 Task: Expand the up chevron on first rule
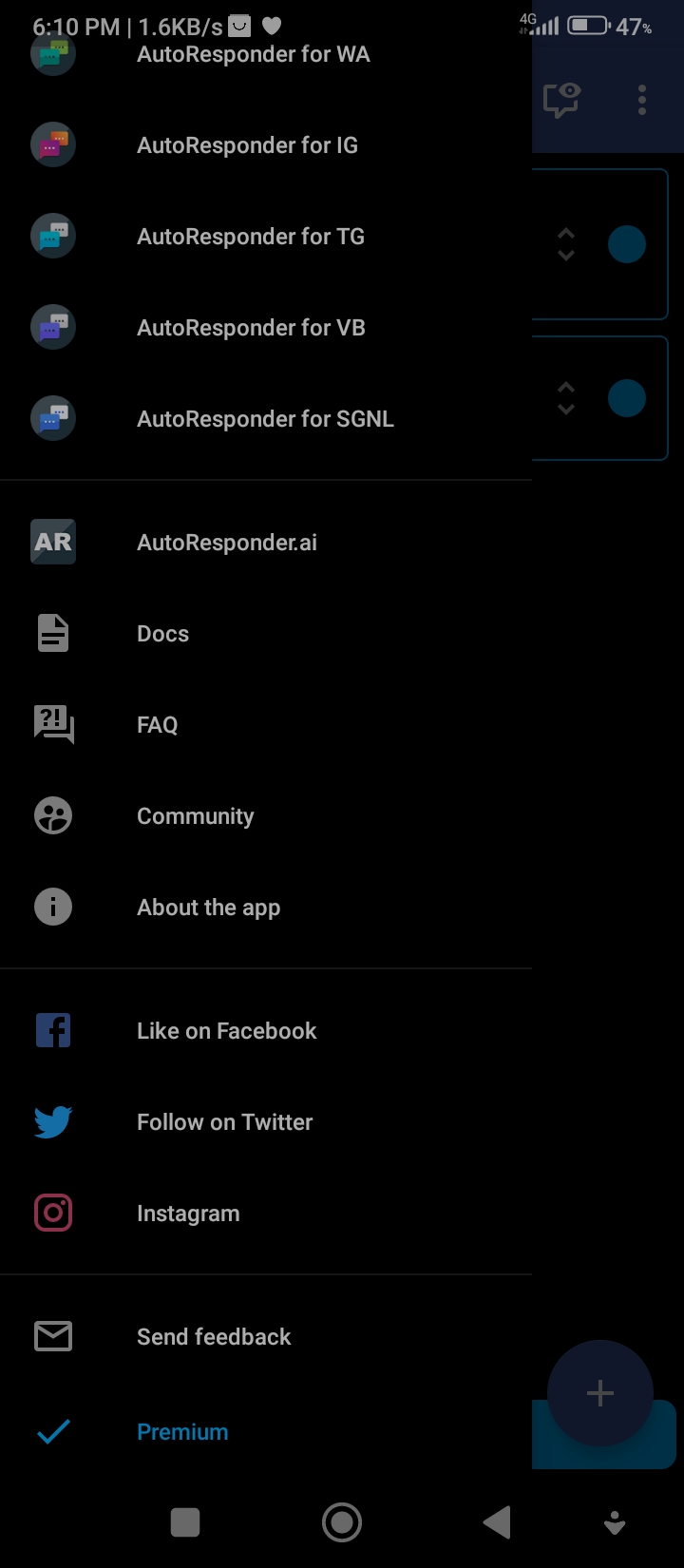point(564,234)
